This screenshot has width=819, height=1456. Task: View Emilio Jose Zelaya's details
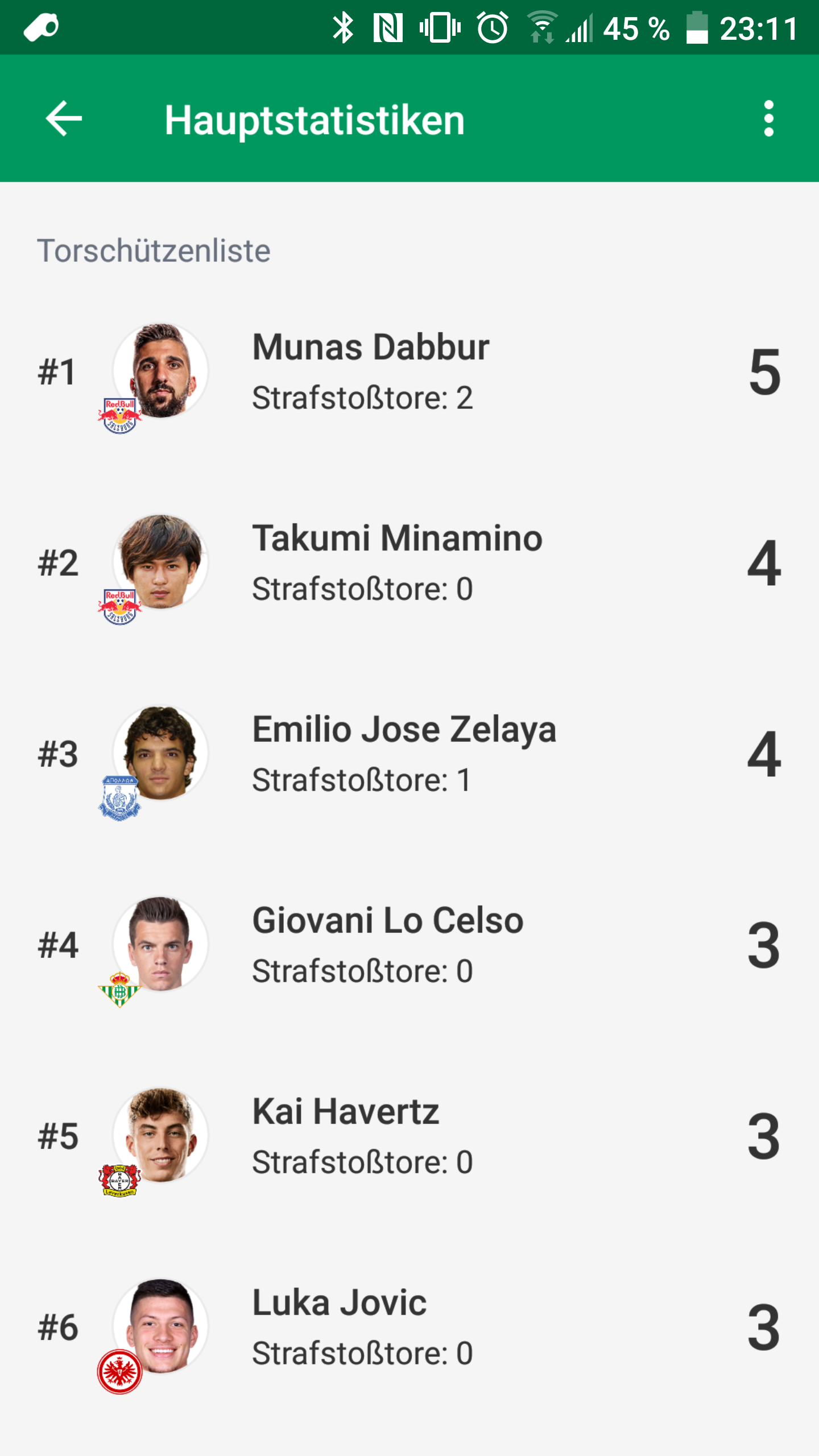point(409,754)
